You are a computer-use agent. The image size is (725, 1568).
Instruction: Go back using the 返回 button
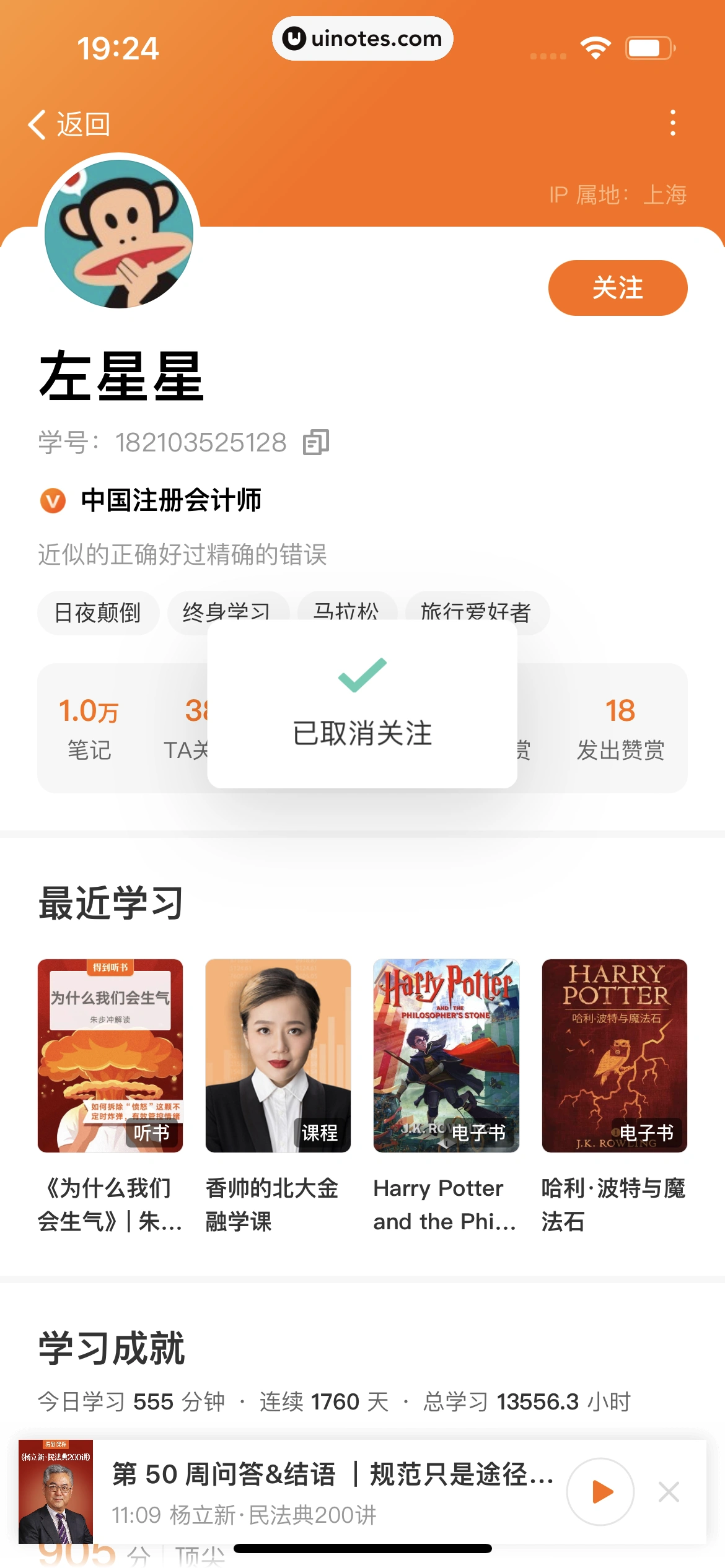69,124
